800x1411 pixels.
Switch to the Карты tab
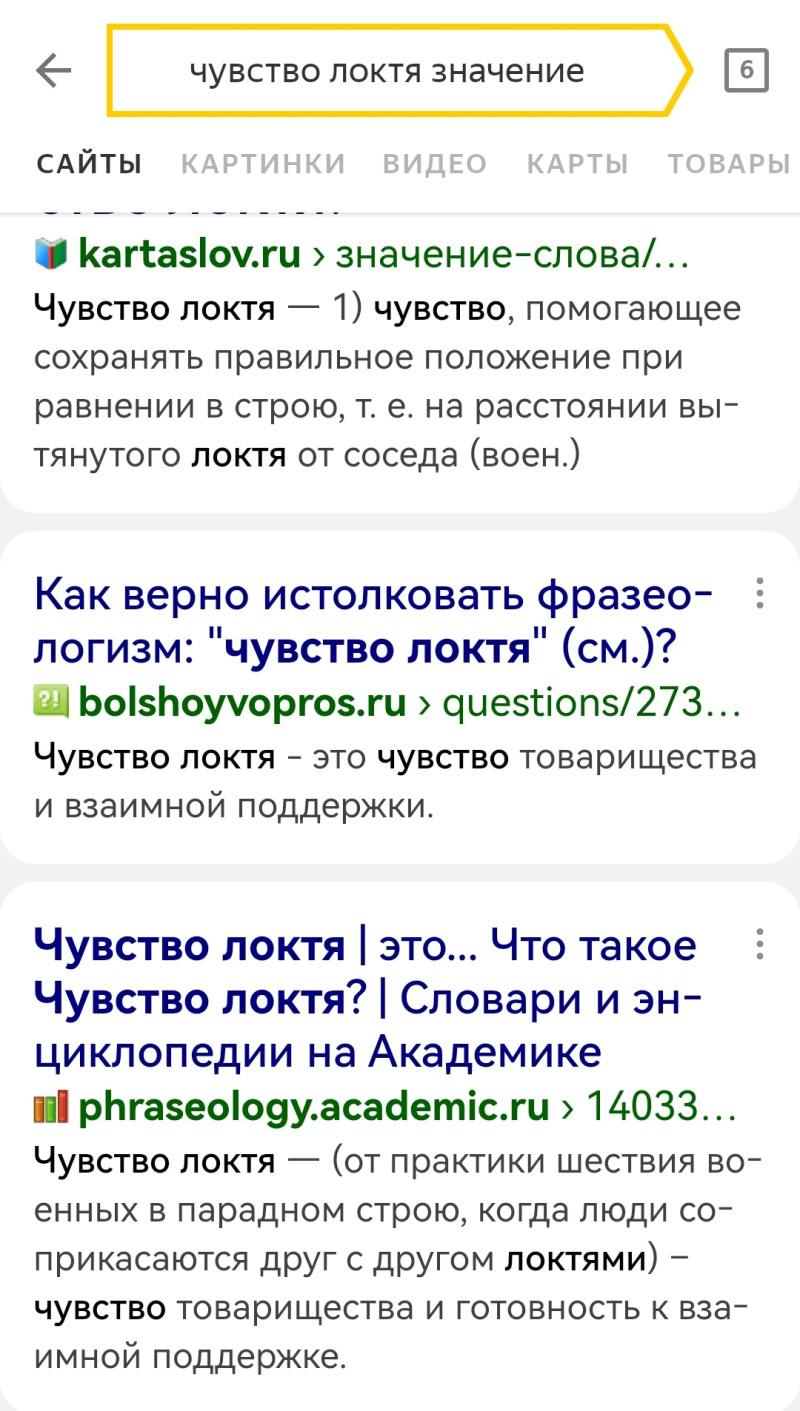(577, 164)
